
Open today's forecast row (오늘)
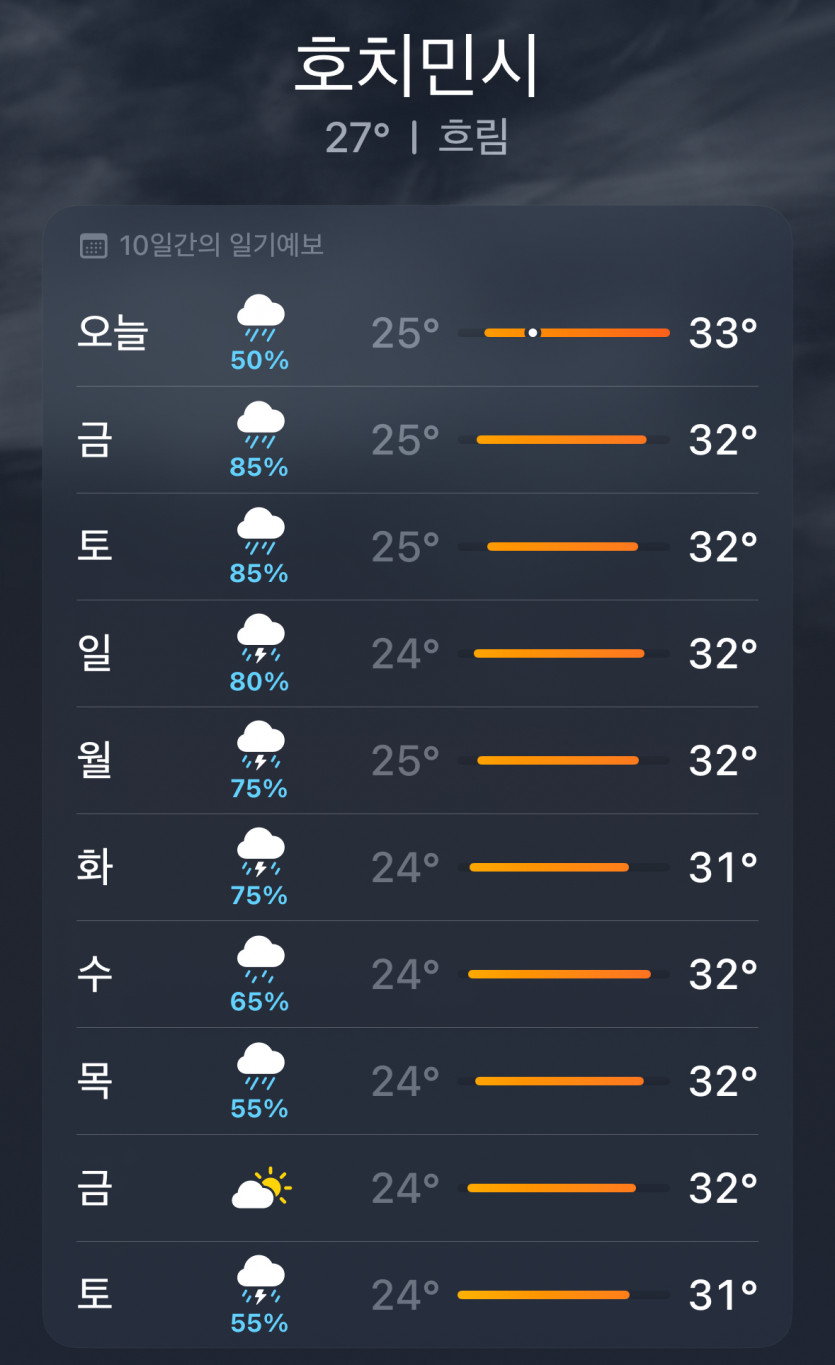417,333
